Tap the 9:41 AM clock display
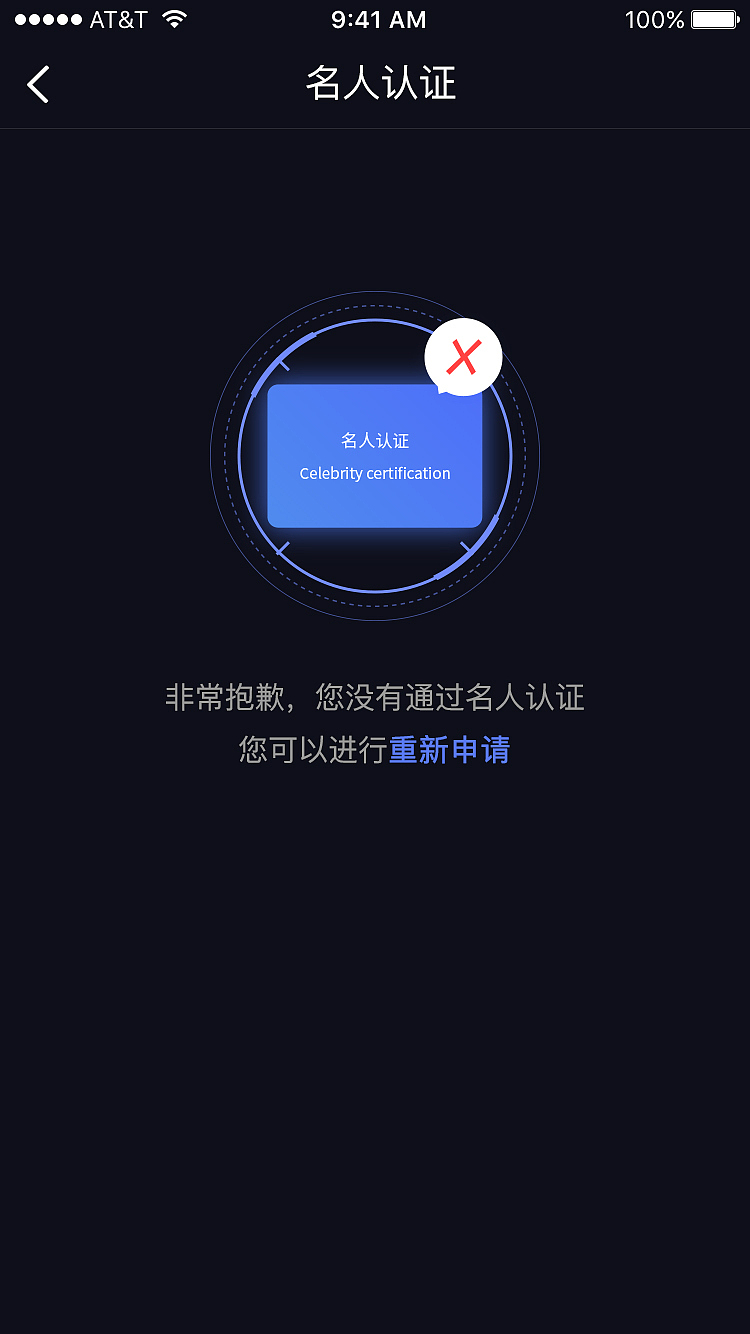Viewport: 750px width, 1334px height. [x=378, y=18]
